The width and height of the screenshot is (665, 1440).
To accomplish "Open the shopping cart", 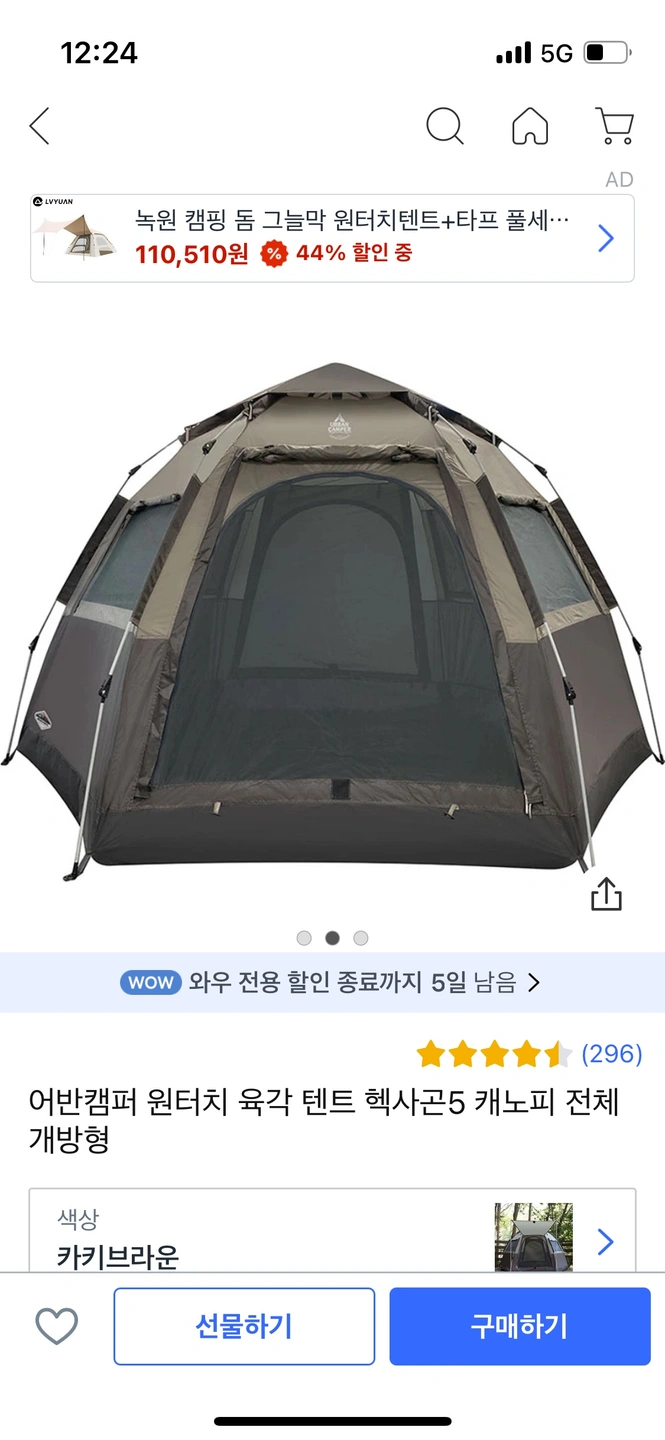I will click(x=615, y=127).
